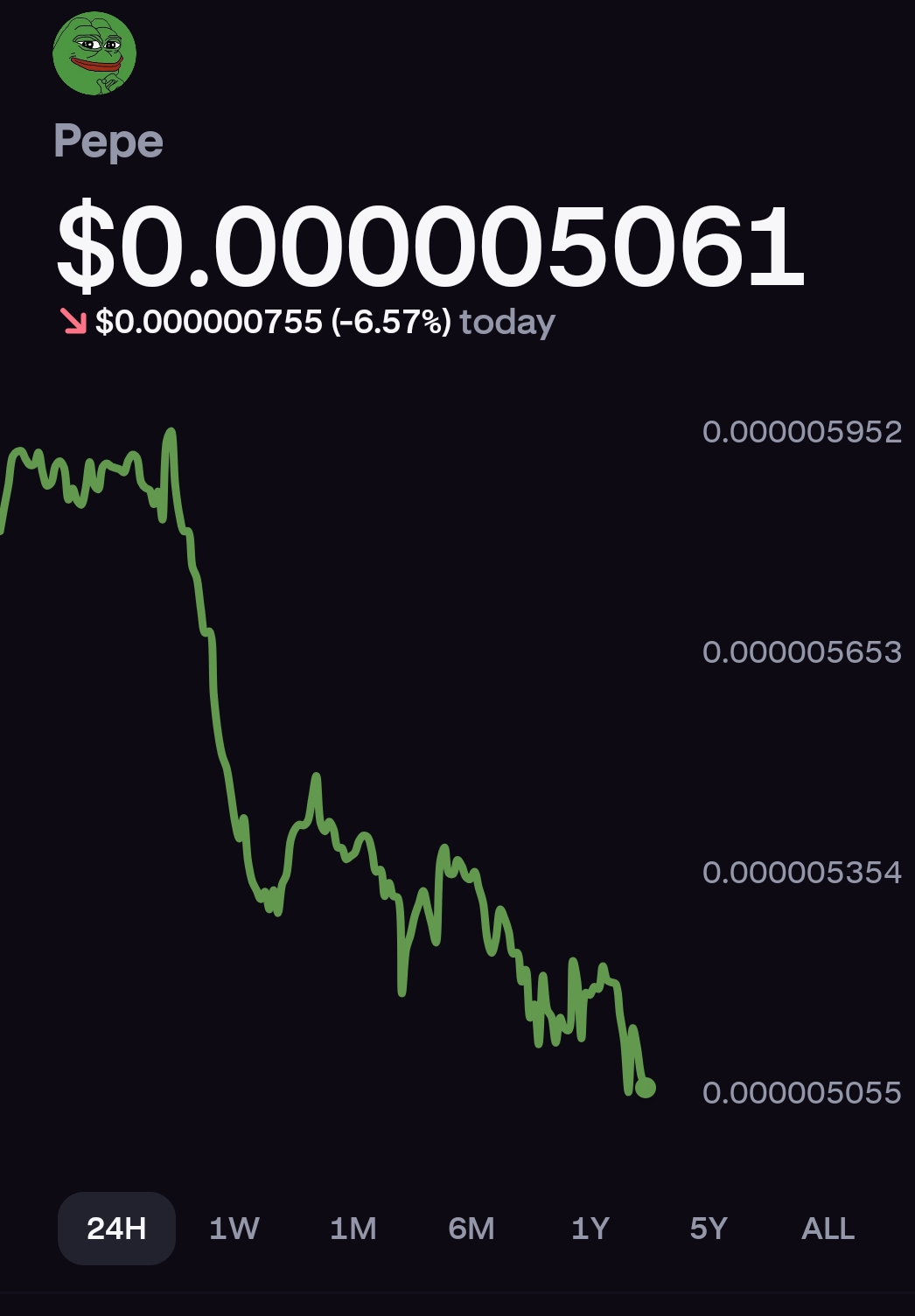Screen dimensions: 915x1316
Task: Select the 24H time range
Action: click(x=116, y=1229)
